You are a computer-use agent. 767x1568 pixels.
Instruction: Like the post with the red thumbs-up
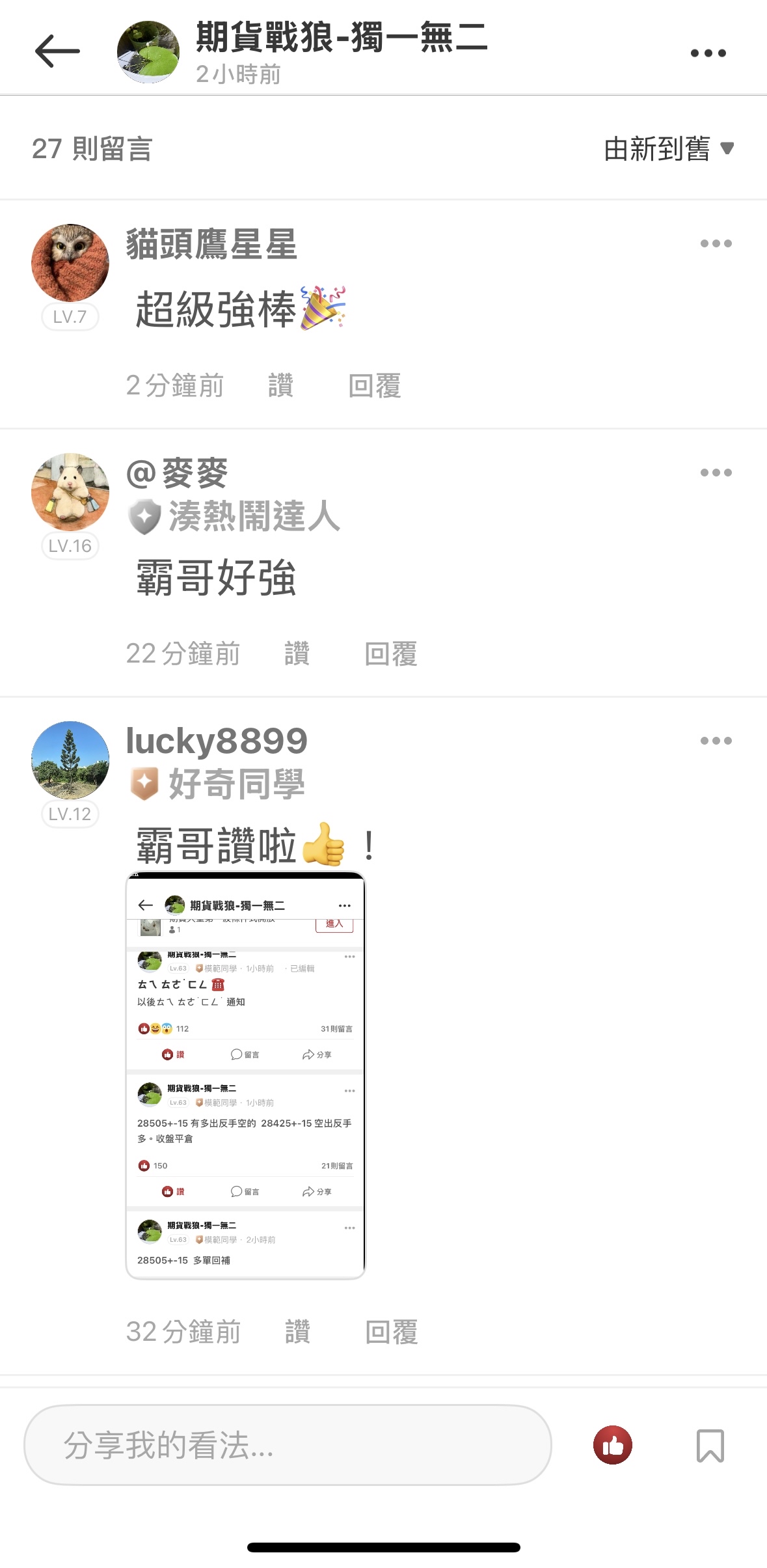(612, 1445)
